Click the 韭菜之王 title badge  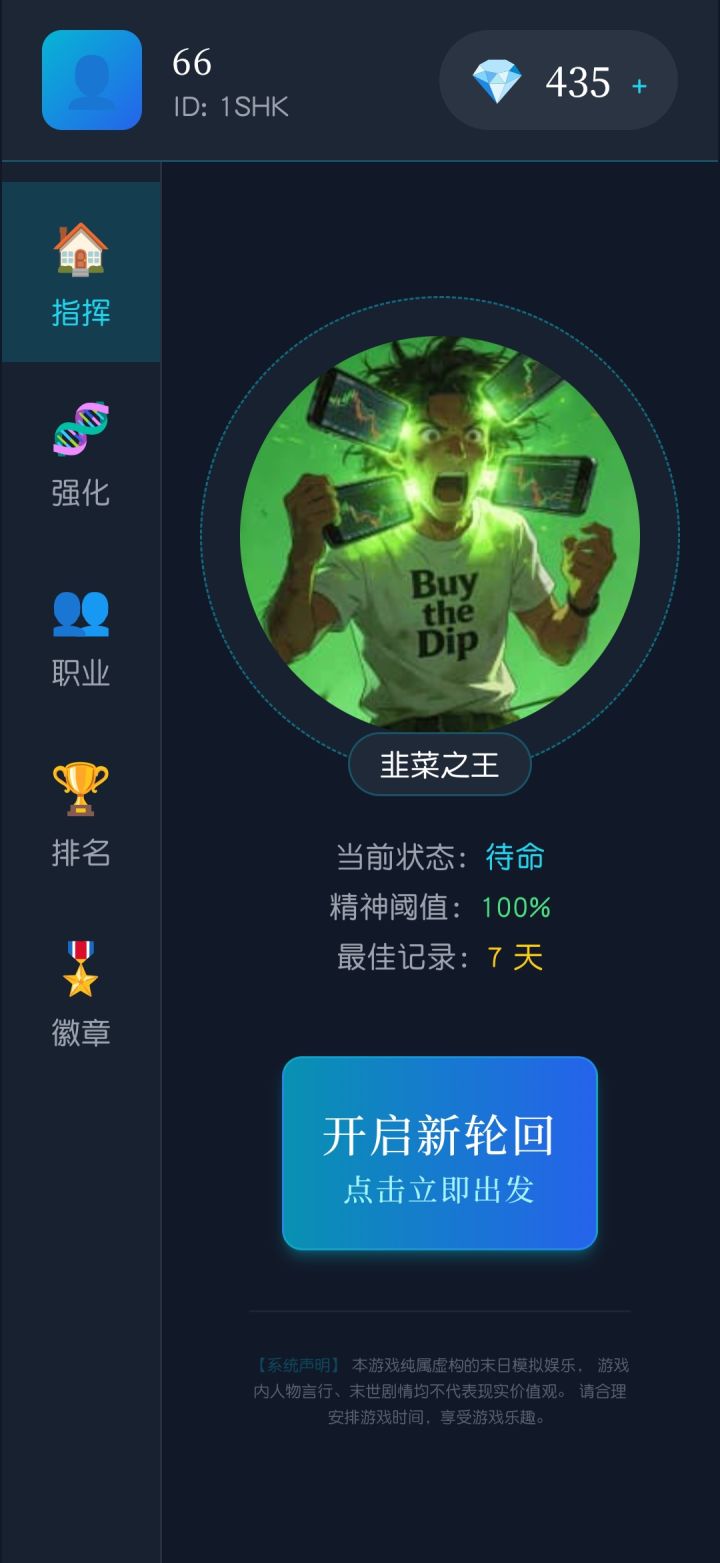439,763
